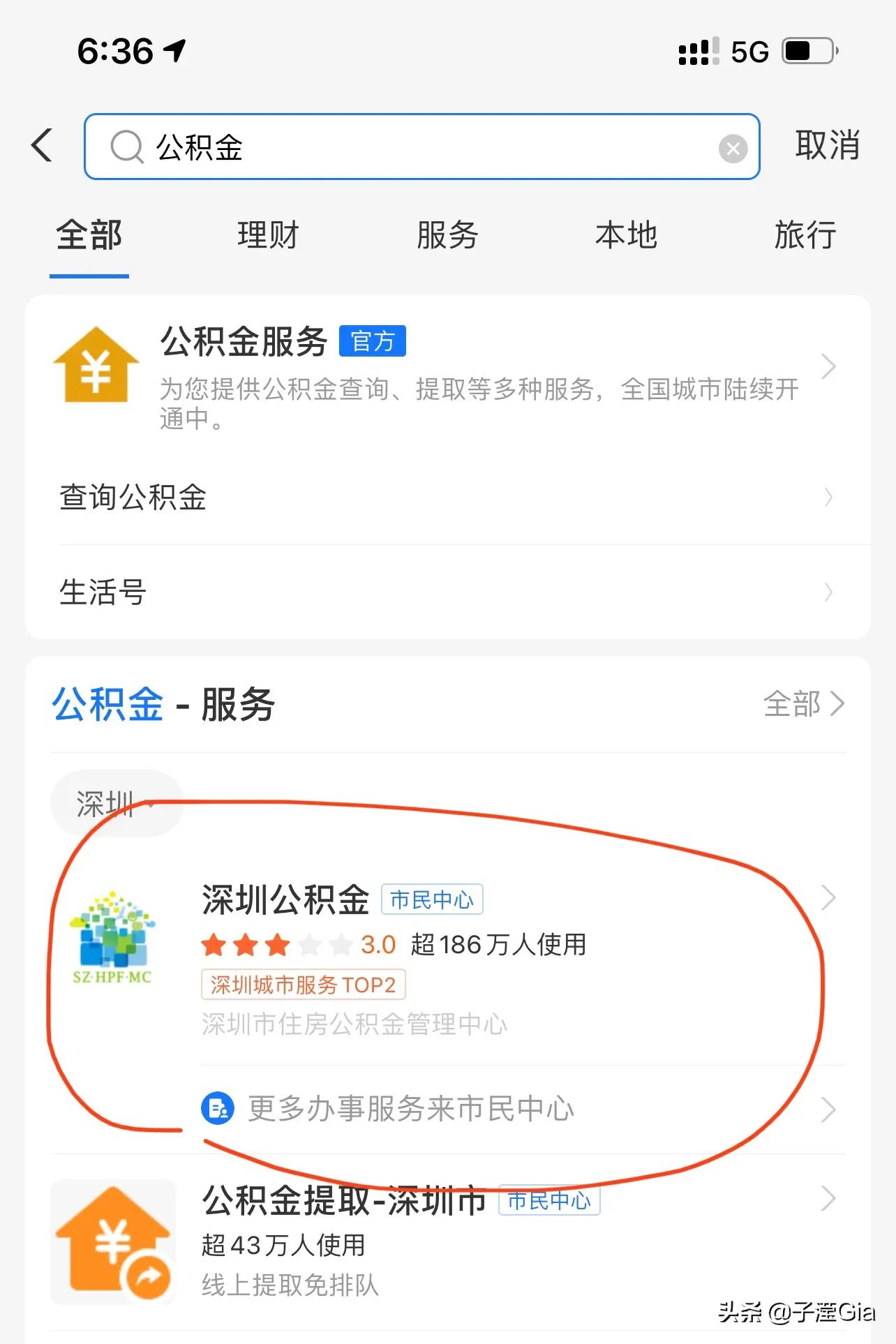896x1344 pixels.
Task: Expand the 公积金服务 card chevron
Action: click(828, 366)
